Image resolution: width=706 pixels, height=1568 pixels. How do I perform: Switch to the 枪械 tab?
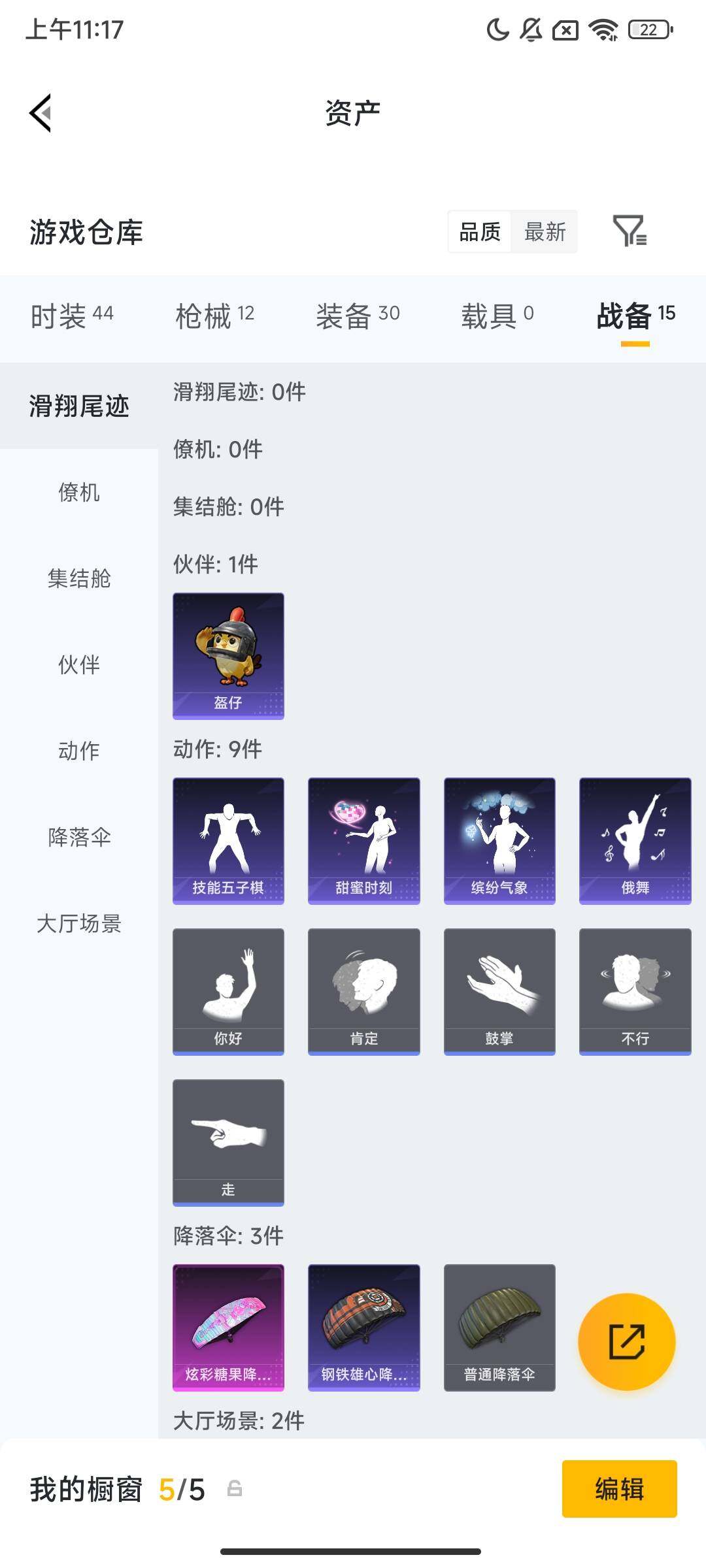click(x=214, y=316)
